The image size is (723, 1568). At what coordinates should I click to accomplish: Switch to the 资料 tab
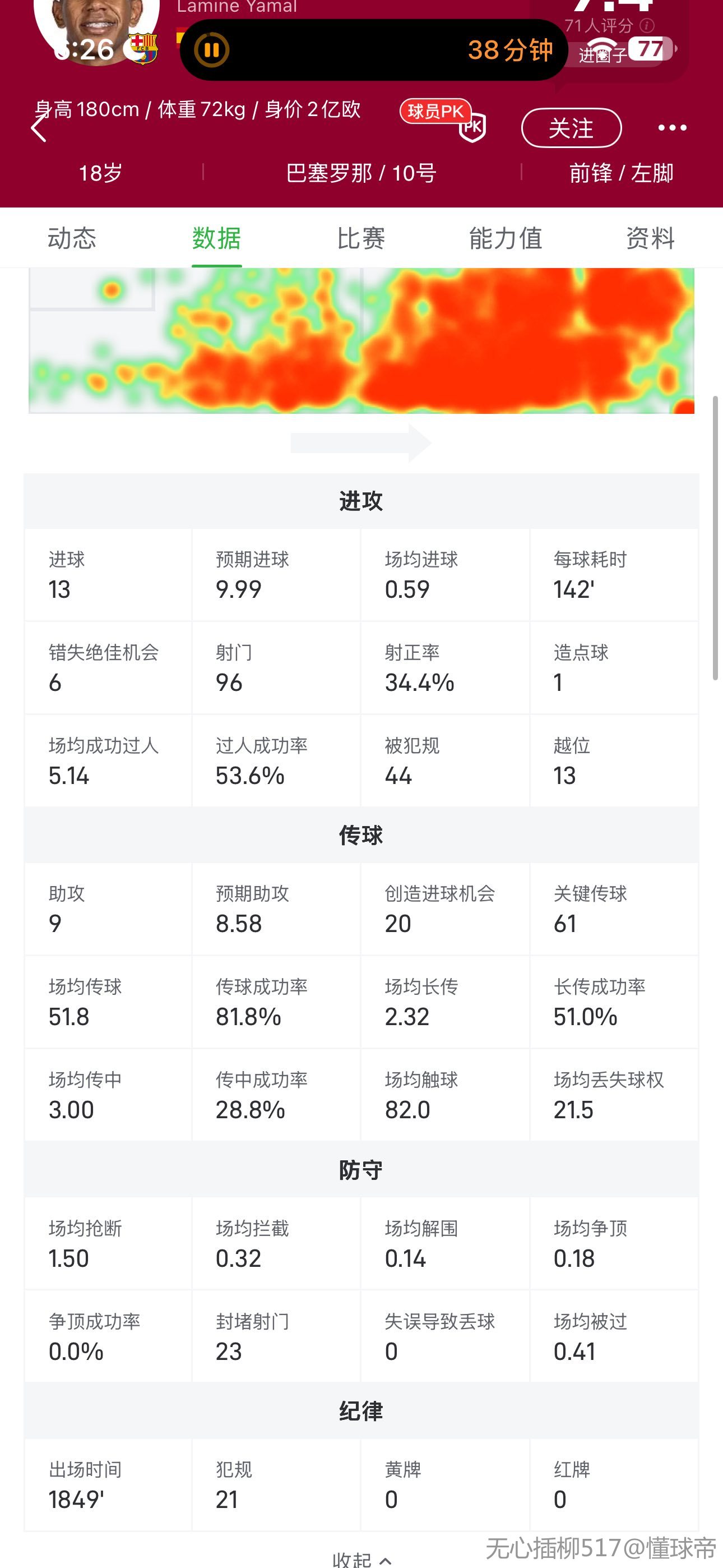tap(650, 238)
